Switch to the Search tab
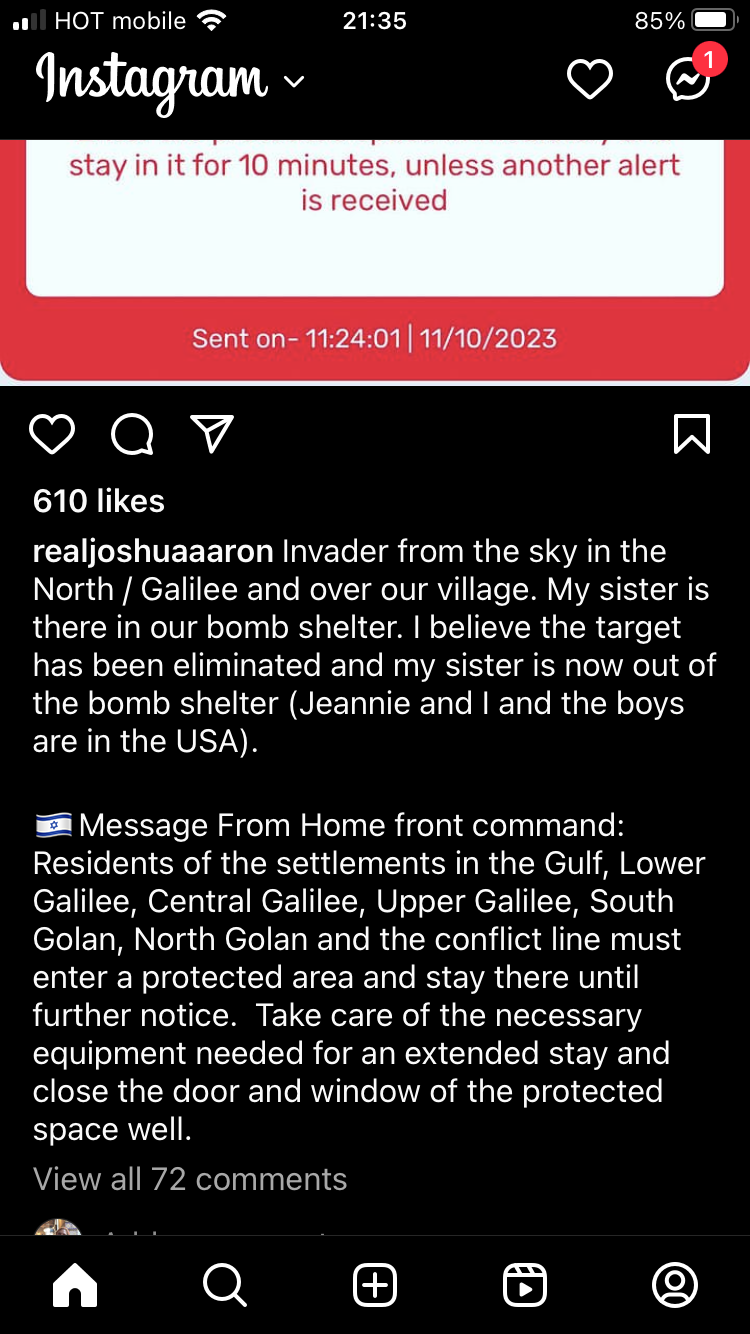 coord(224,1285)
